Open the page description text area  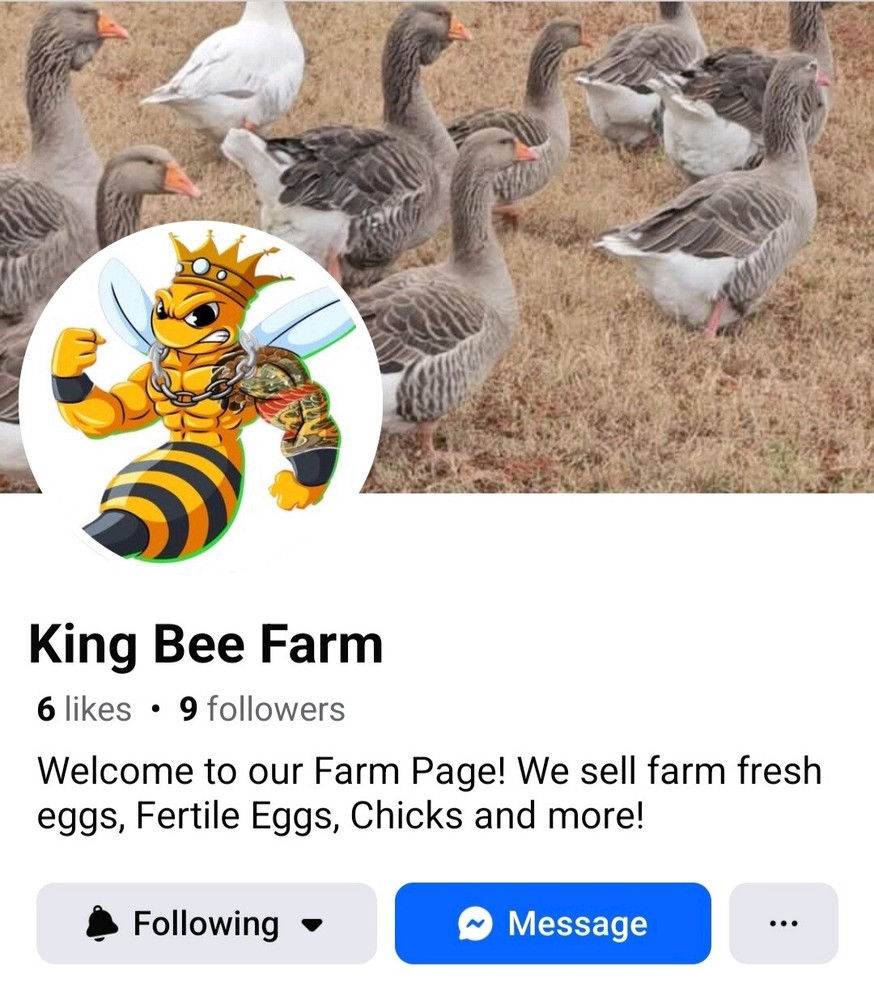tap(430, 792)
